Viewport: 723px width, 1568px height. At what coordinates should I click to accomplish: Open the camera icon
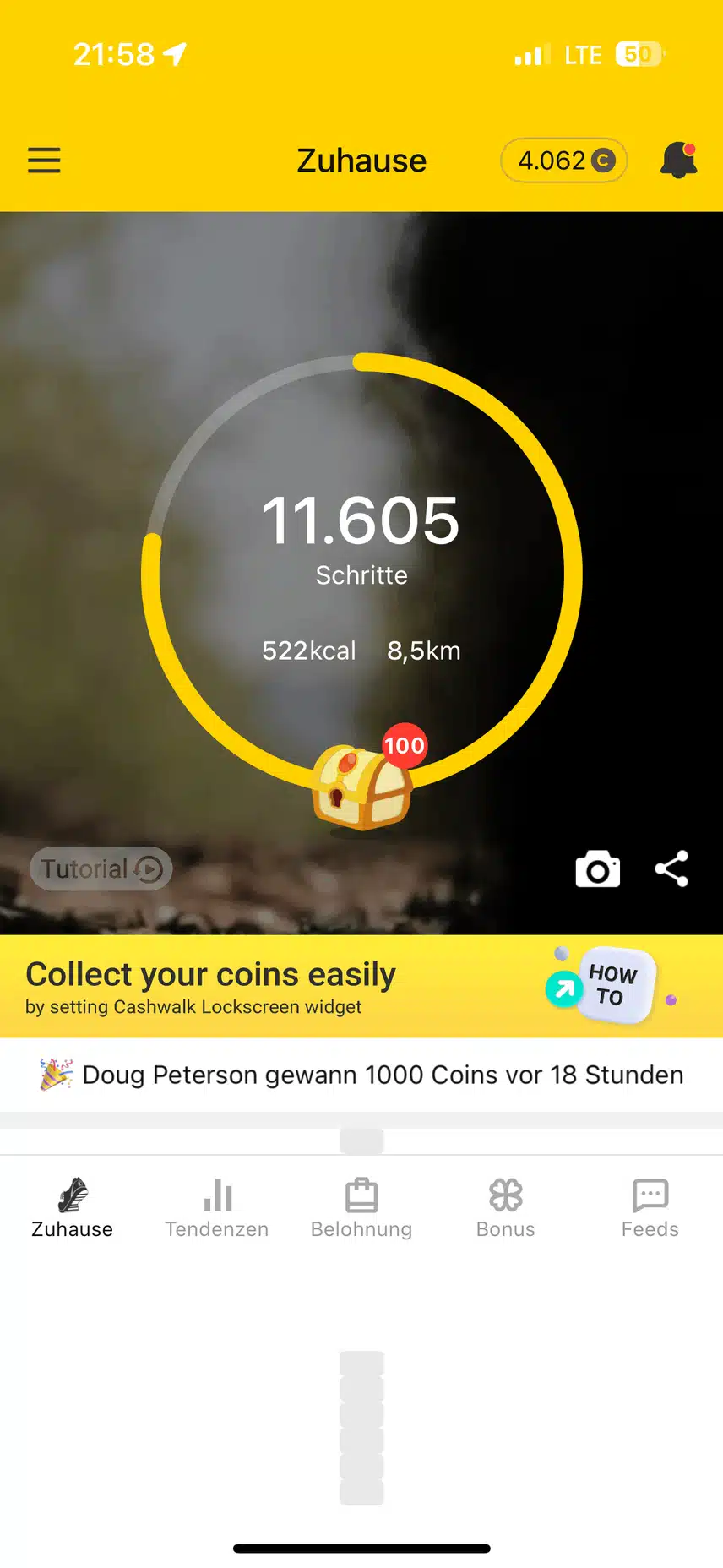(598, 868)
